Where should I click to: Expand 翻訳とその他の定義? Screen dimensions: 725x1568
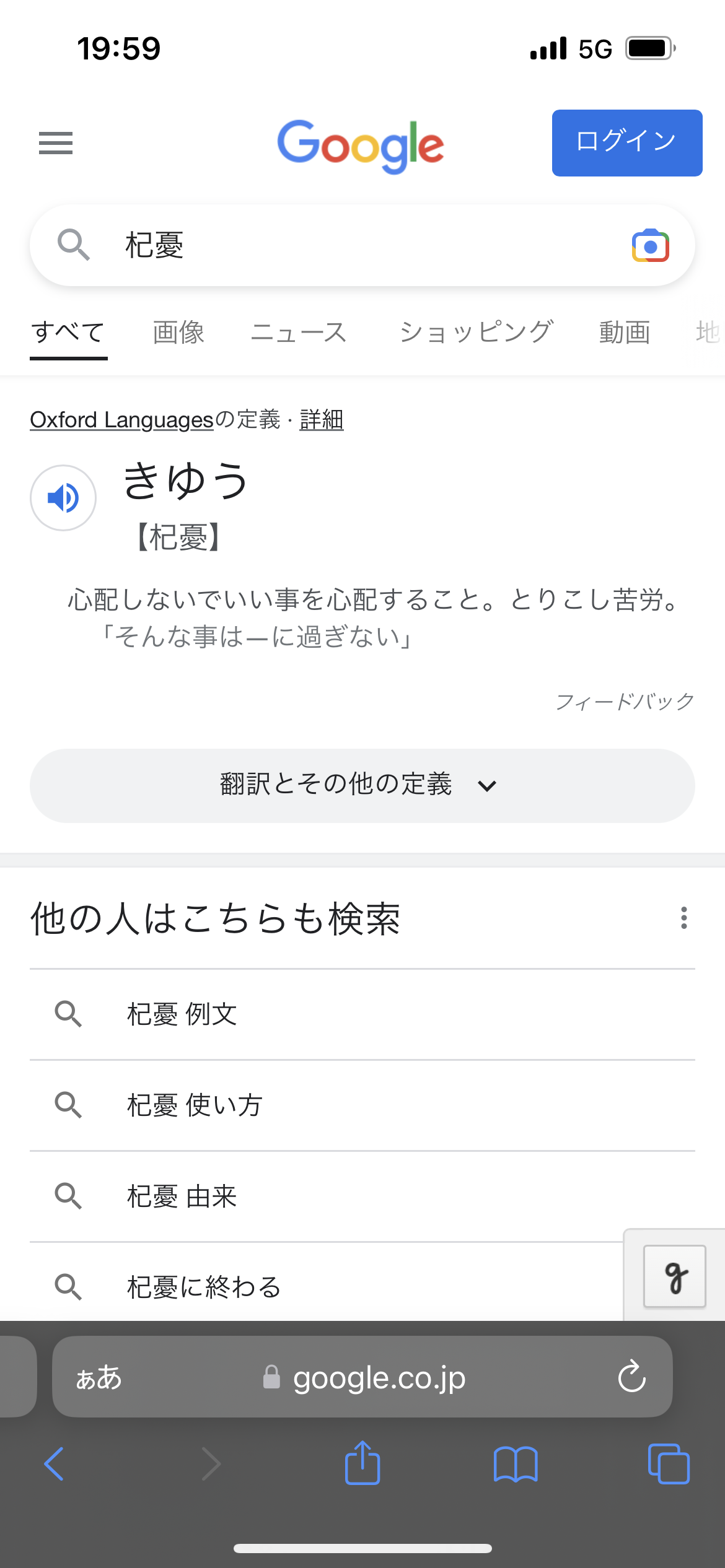[x=362, y=785]
